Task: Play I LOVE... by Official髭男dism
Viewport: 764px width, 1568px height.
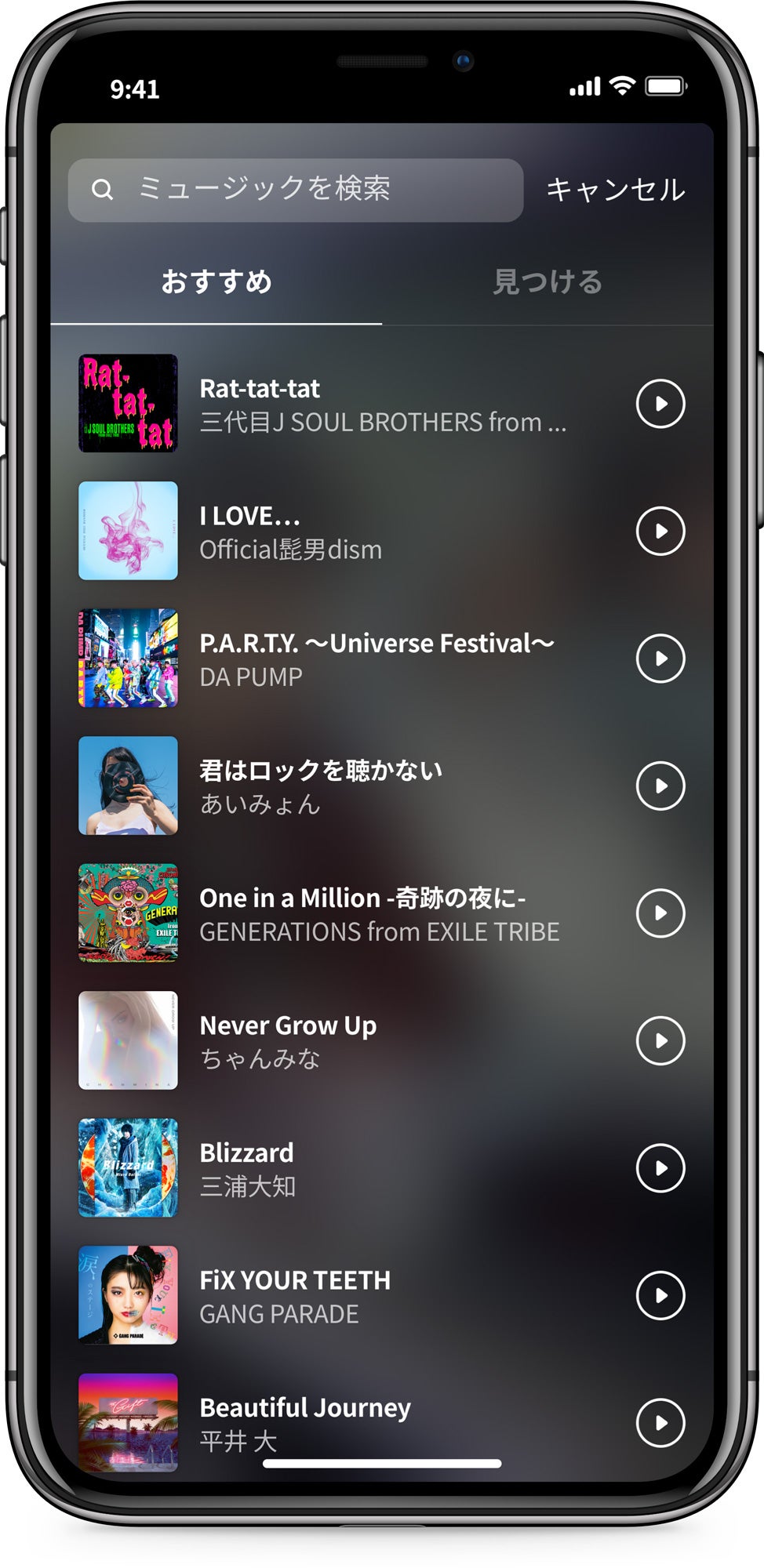Action: (x=660, y=532)
